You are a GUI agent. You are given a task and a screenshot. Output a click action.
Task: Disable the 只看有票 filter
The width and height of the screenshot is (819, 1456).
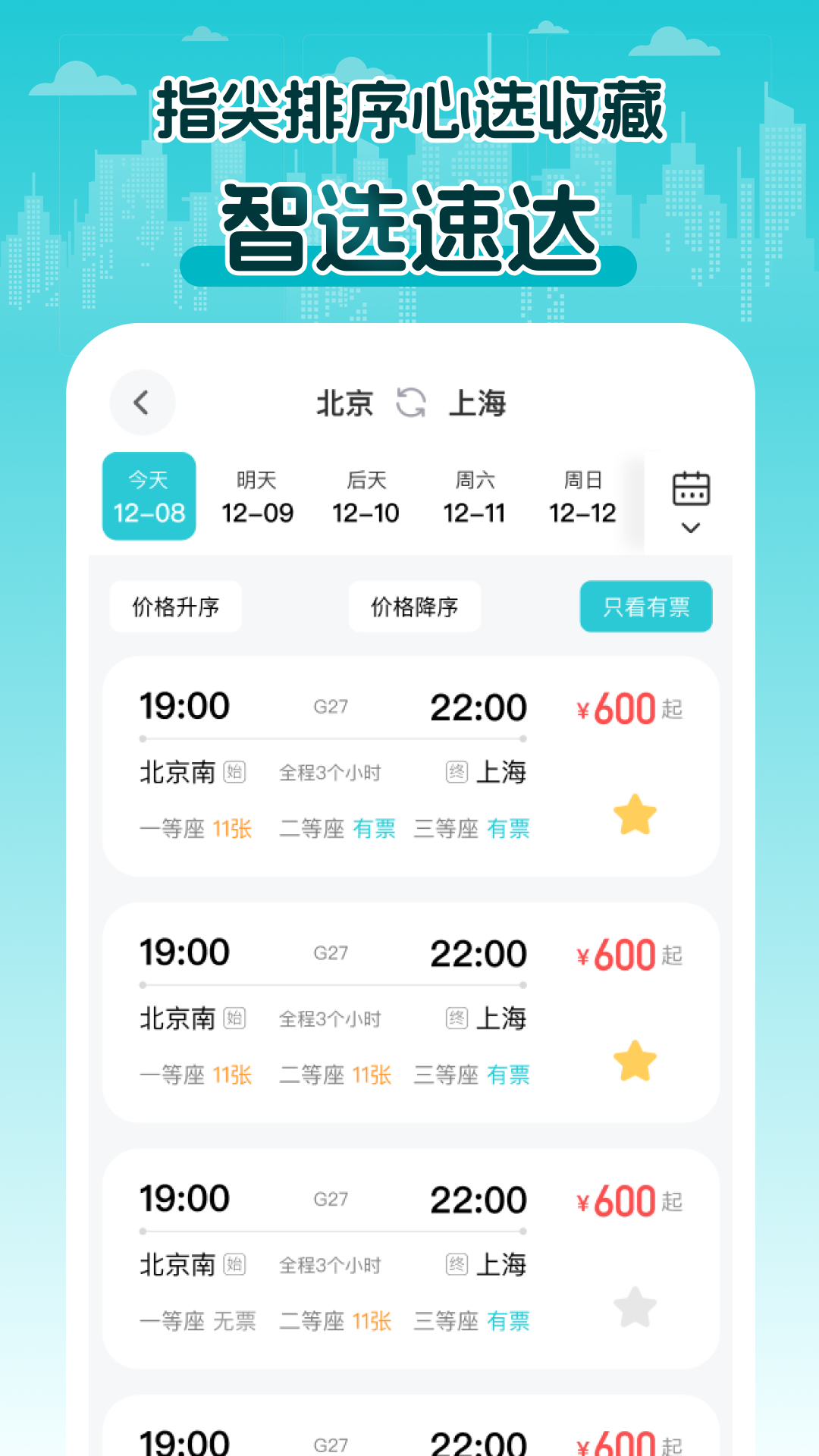click(645, 606)
